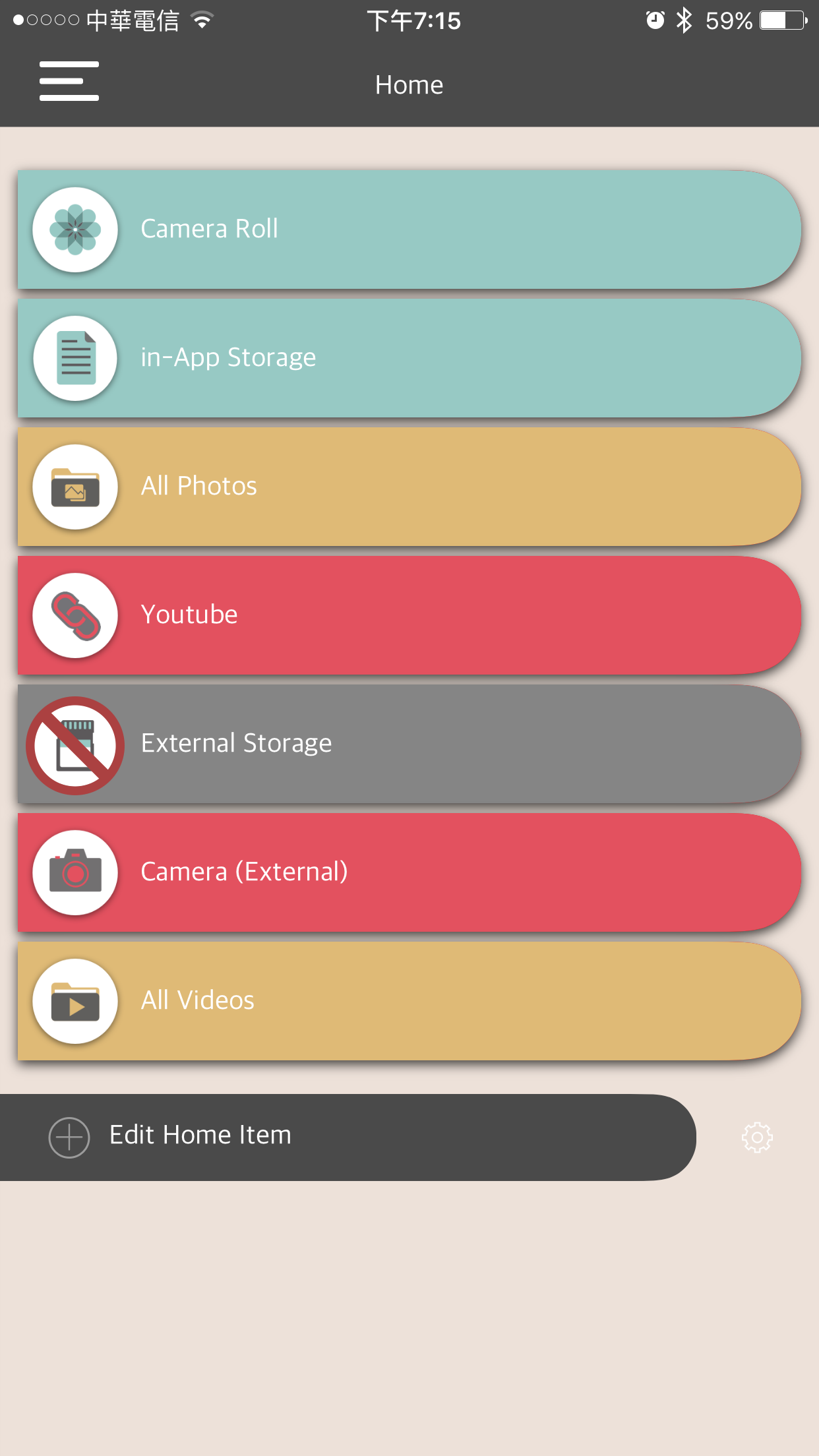819x1456 pixels.
Task: Click the Wi-Fi indicator in the status bar
Action: point(201,20)
